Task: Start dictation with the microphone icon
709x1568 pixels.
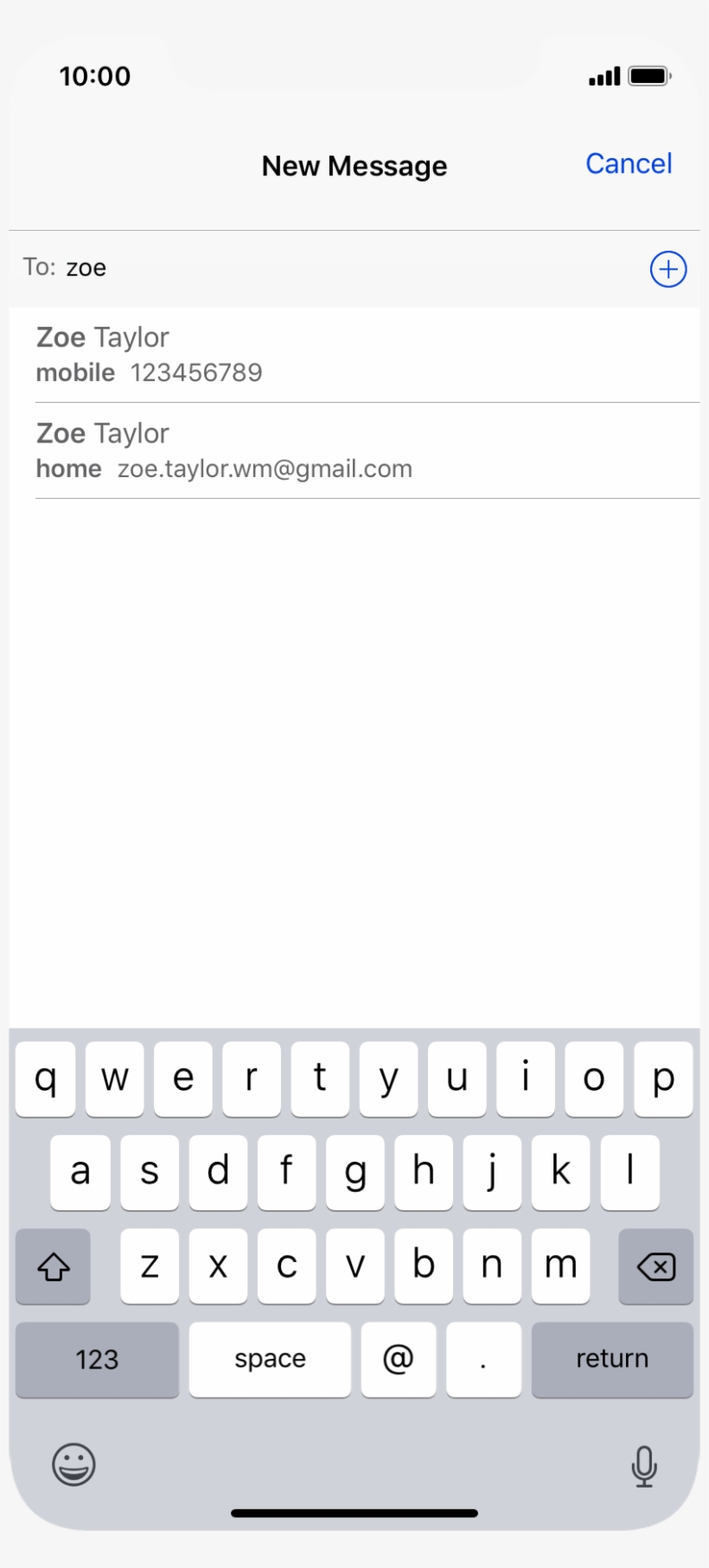Action: pyautogui.click(x=643, y=1466)
